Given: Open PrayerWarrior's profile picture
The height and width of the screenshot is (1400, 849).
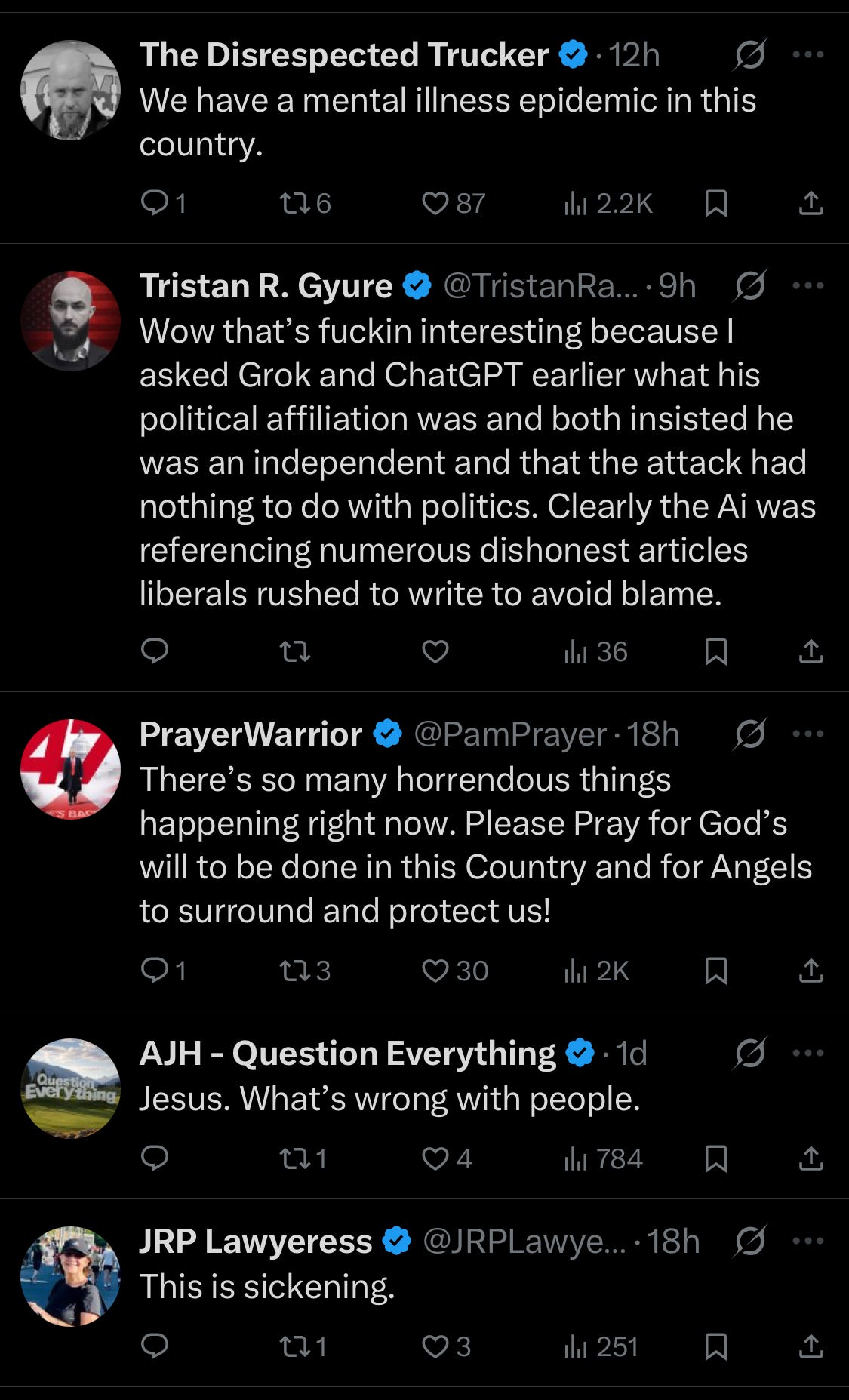Looking at the screenshot, I should 70,769.
